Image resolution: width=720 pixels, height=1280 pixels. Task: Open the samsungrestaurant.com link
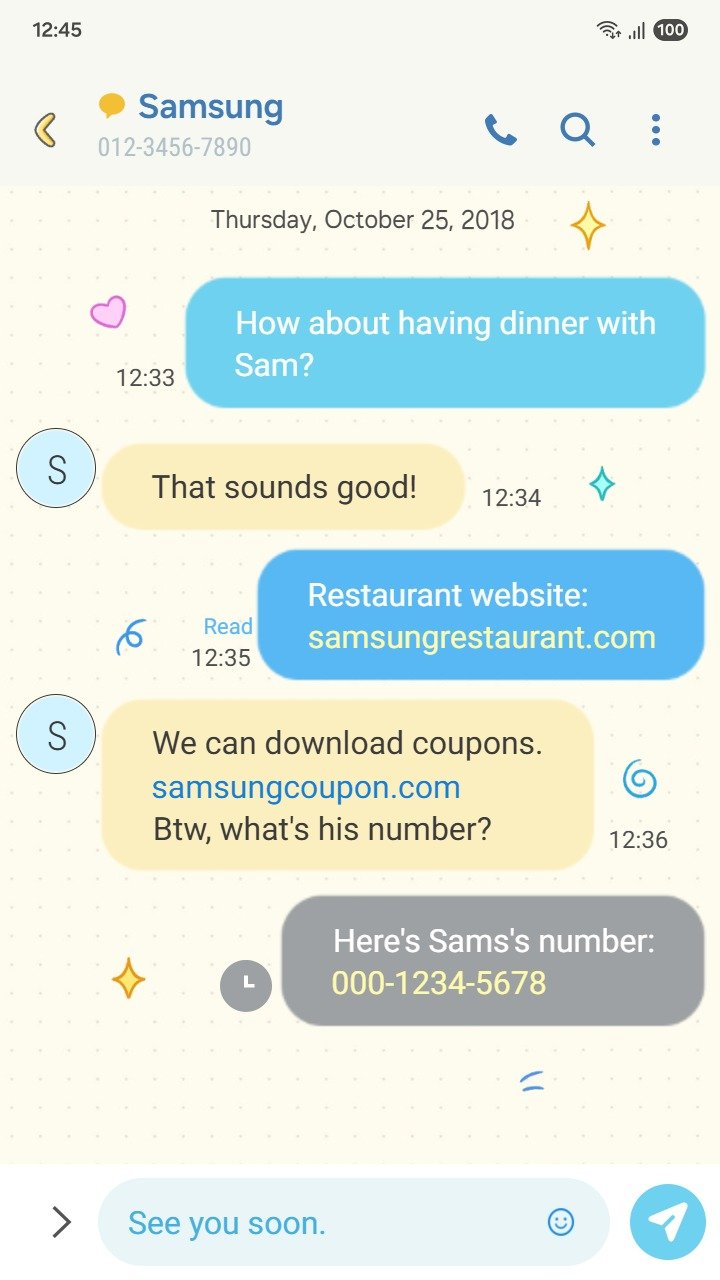point(481,638)
